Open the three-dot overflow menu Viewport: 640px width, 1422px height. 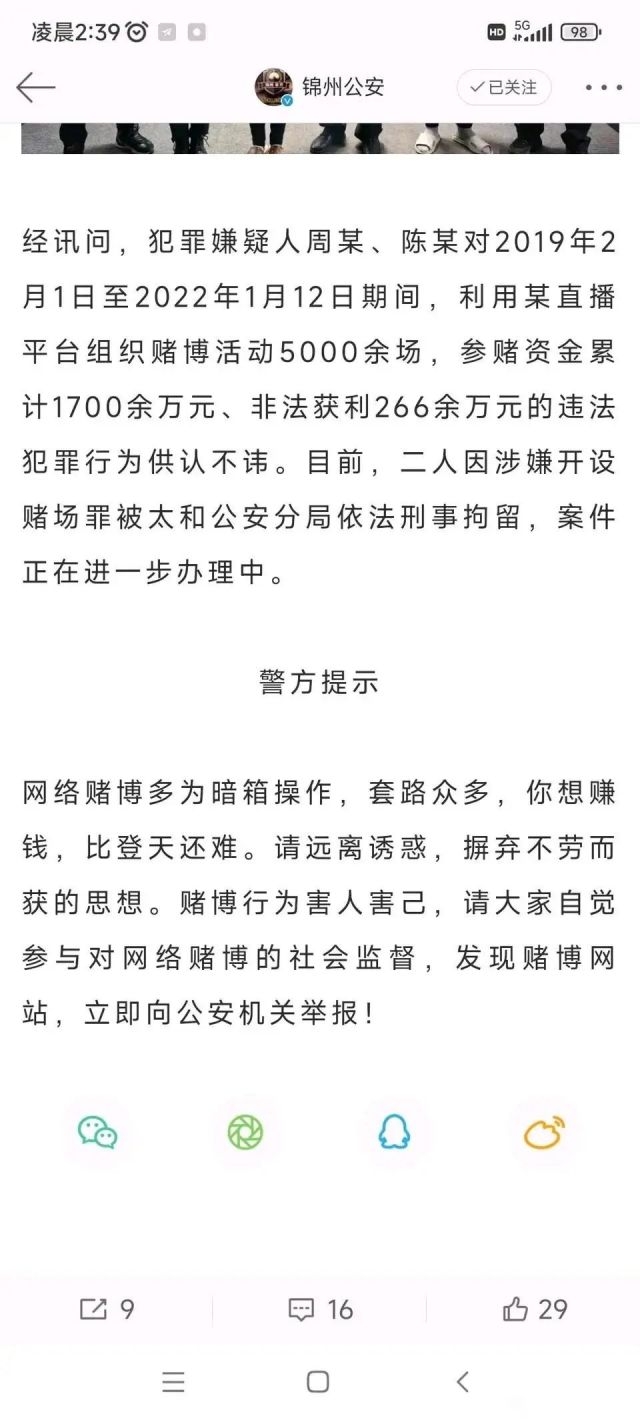click(x=604, y=88)
